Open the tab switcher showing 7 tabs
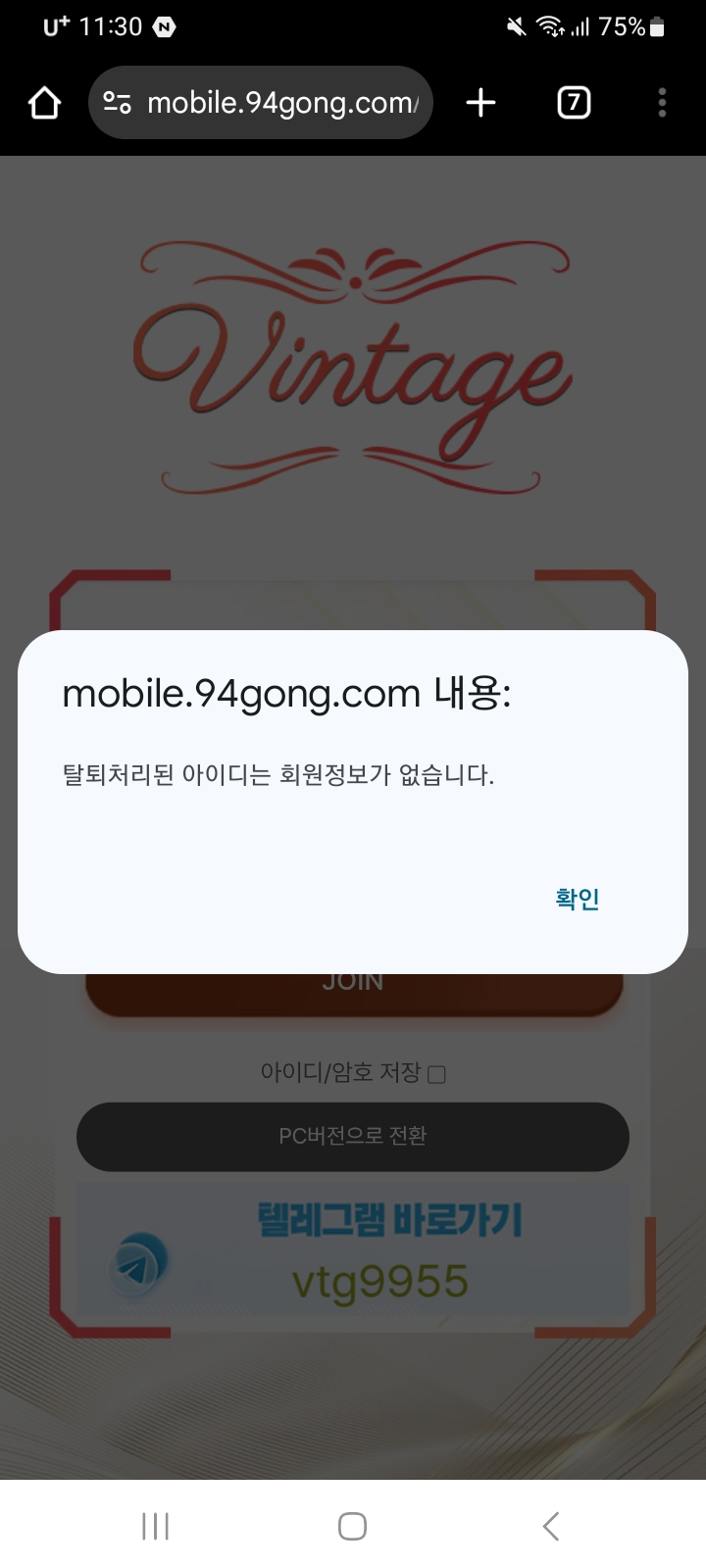 click(574, 103)
